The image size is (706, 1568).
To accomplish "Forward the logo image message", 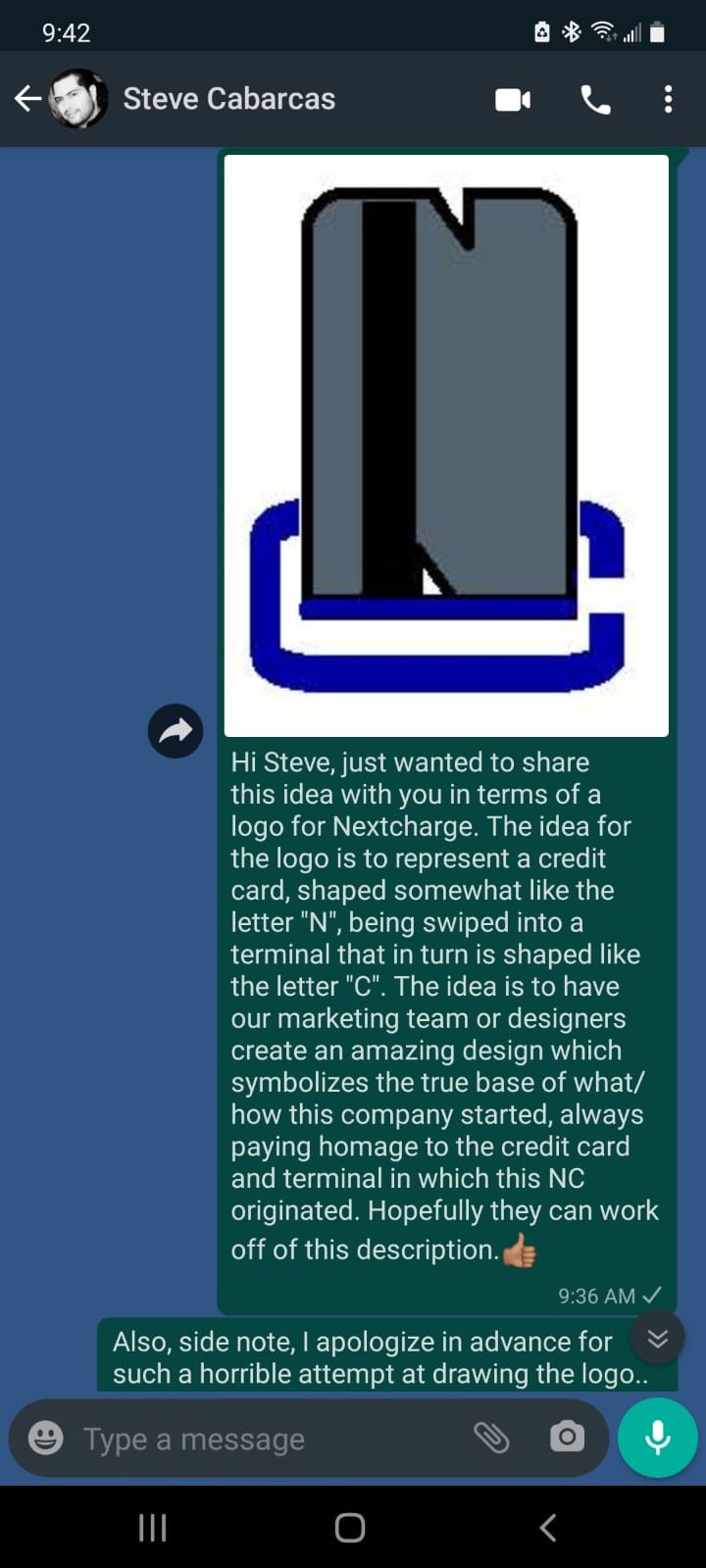I will pyautogui.click(x=176, y=731).
